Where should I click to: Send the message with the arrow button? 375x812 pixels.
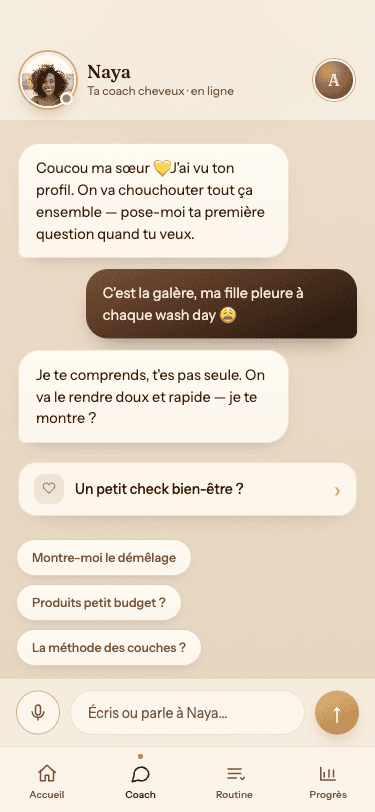coord(337,713)
